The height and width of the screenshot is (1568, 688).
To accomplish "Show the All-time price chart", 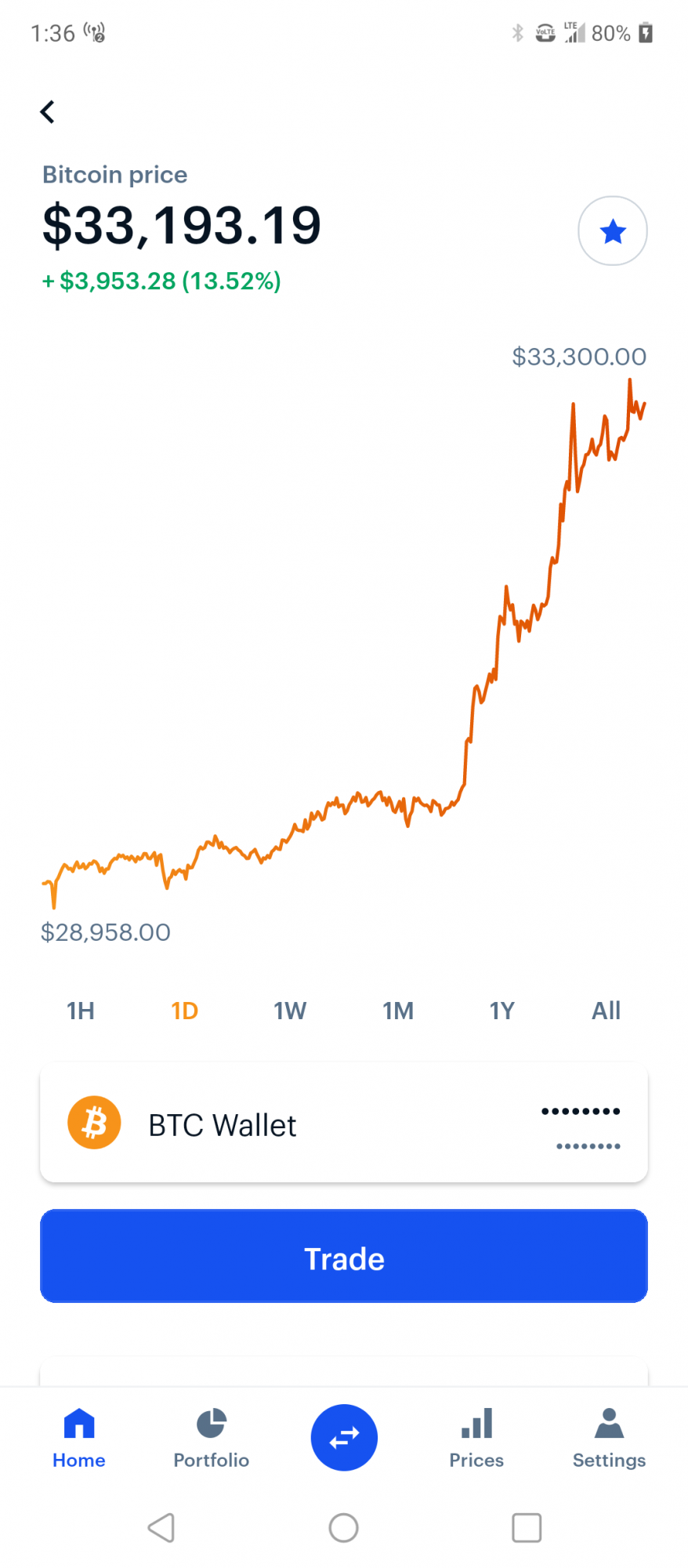I will coord(606,1011).
